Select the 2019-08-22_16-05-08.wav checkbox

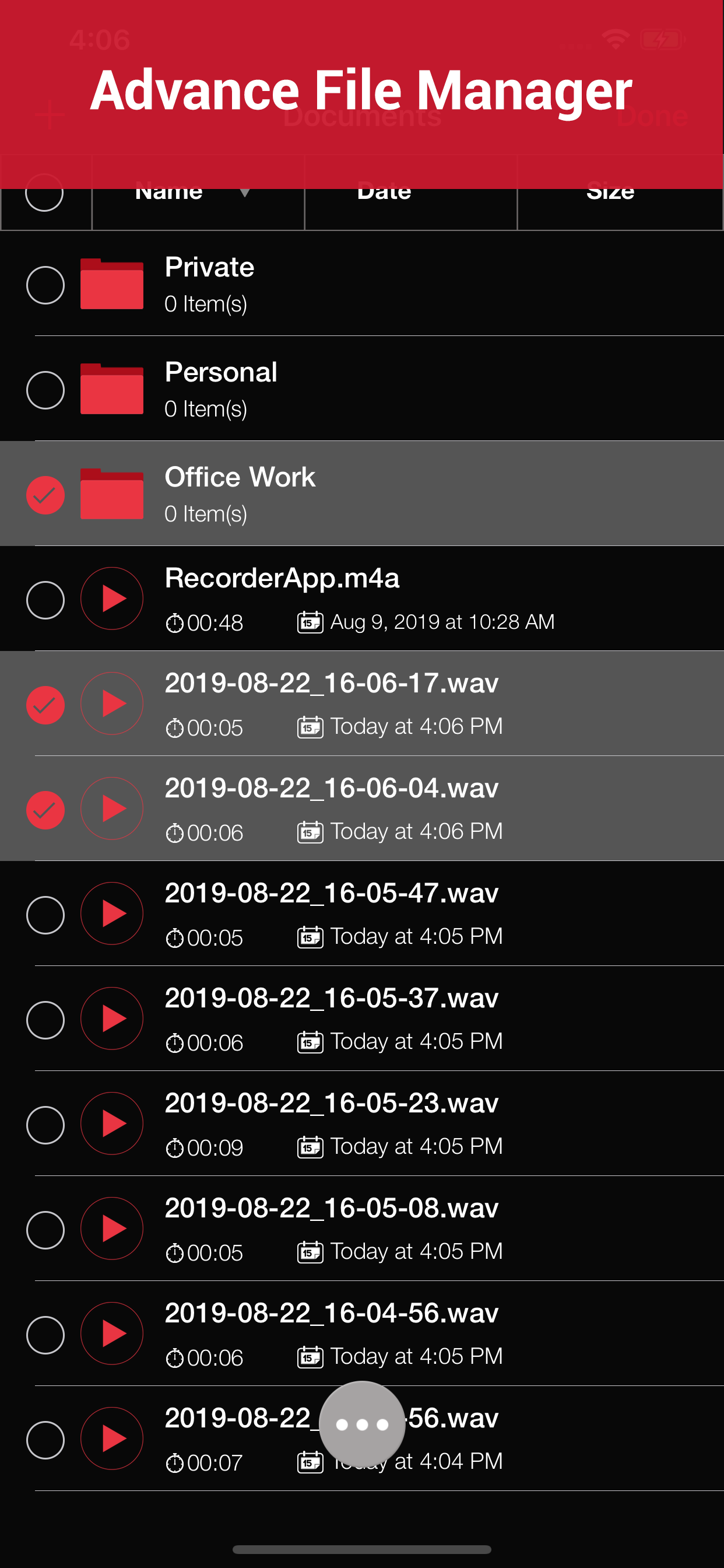tap(45, 1230)
